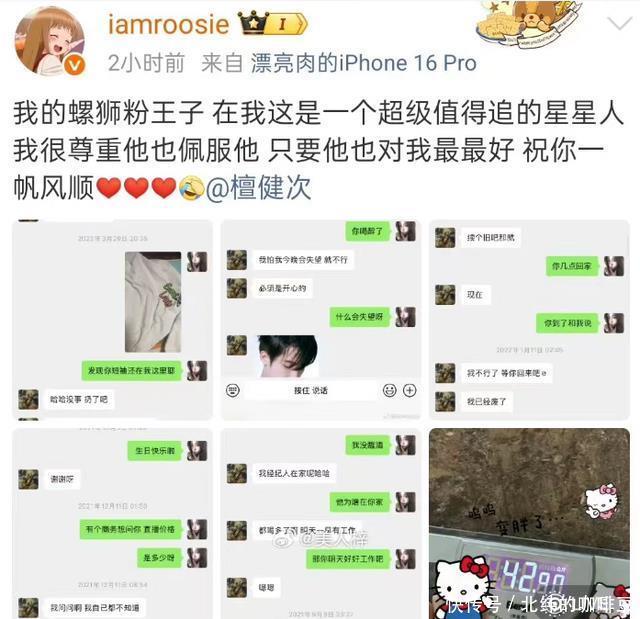
Task: Open the membership crown badge
Action: tap(274, 24)
